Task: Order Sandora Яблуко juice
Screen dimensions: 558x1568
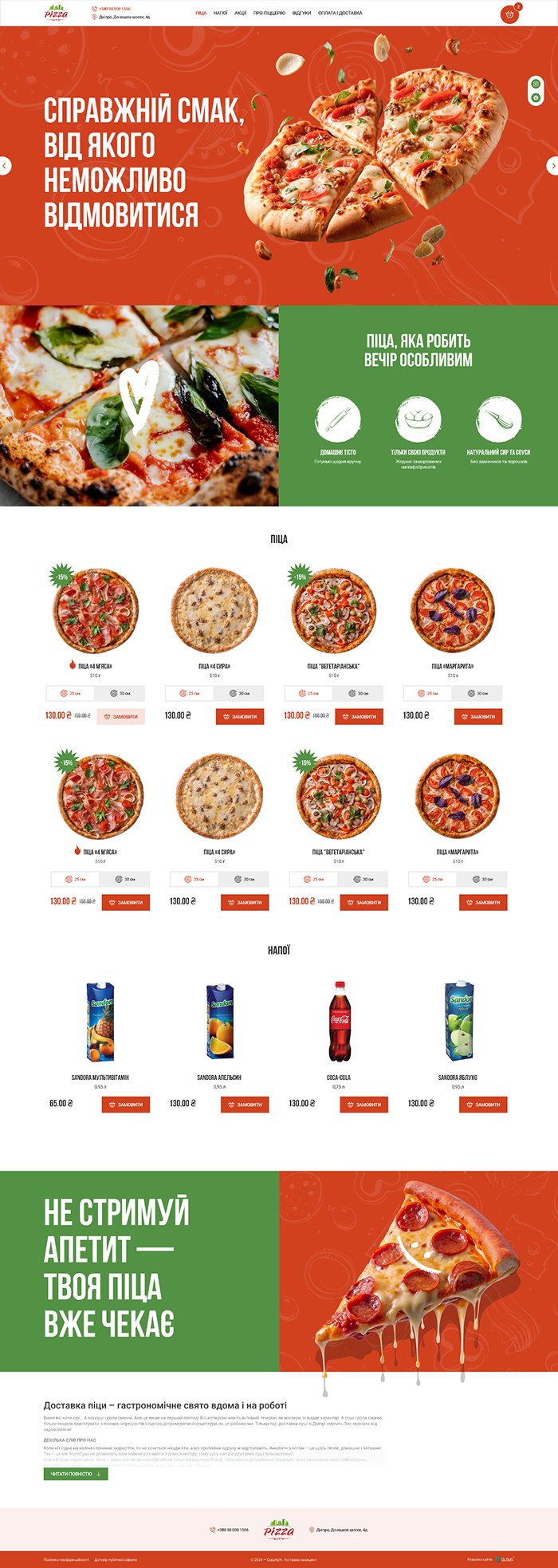Action: (483, 1105)
